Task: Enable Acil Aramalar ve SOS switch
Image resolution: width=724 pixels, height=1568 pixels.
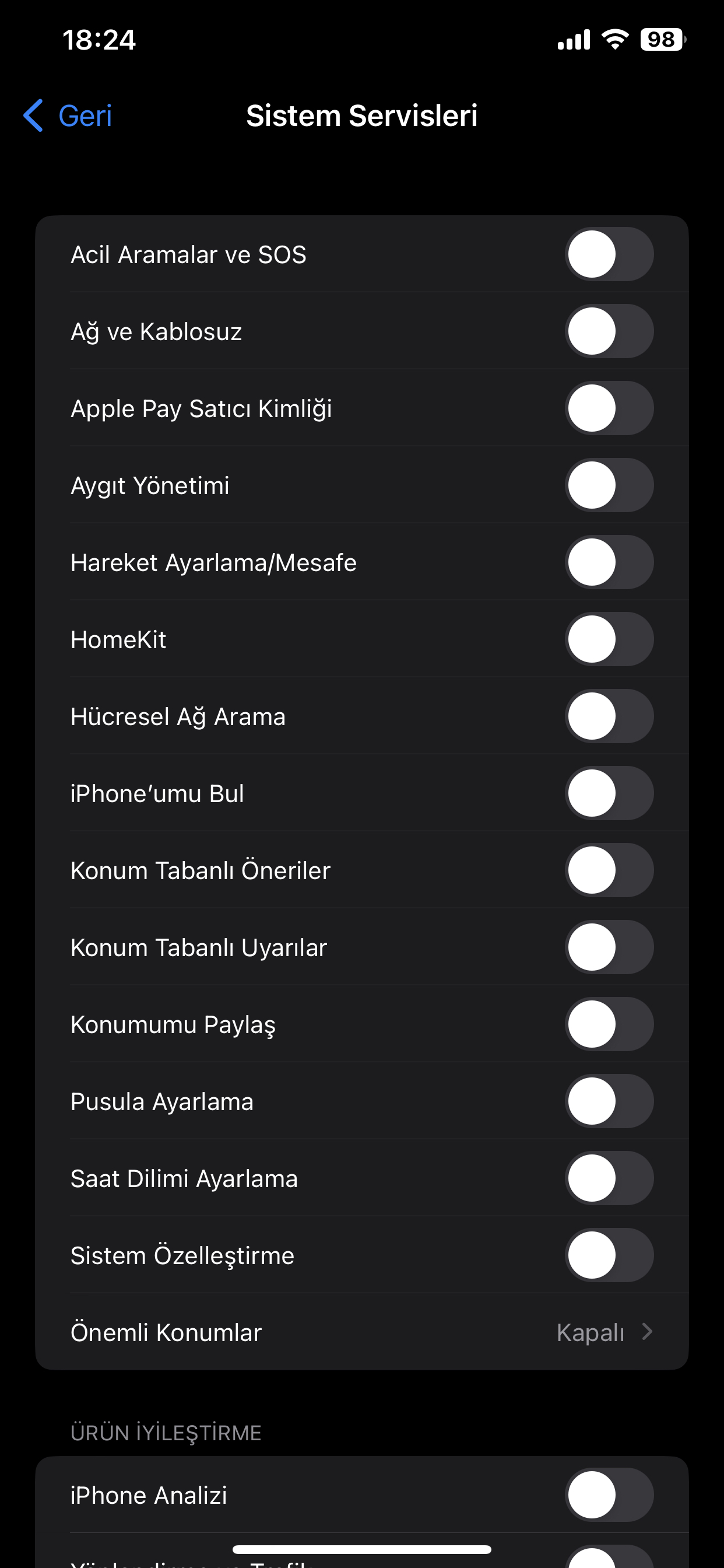Action: click(609, 254)
